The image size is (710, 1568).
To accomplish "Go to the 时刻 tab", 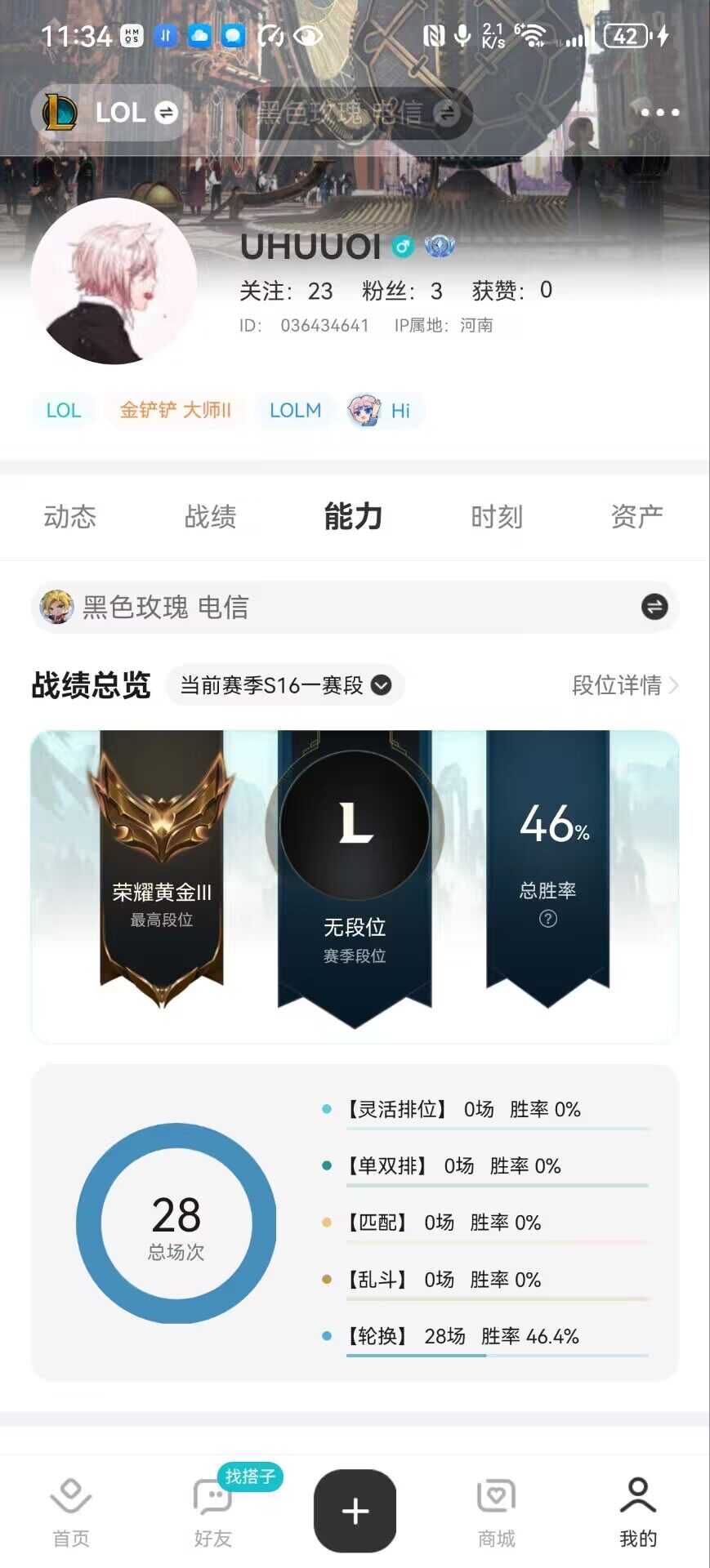I will pos(496,516).
